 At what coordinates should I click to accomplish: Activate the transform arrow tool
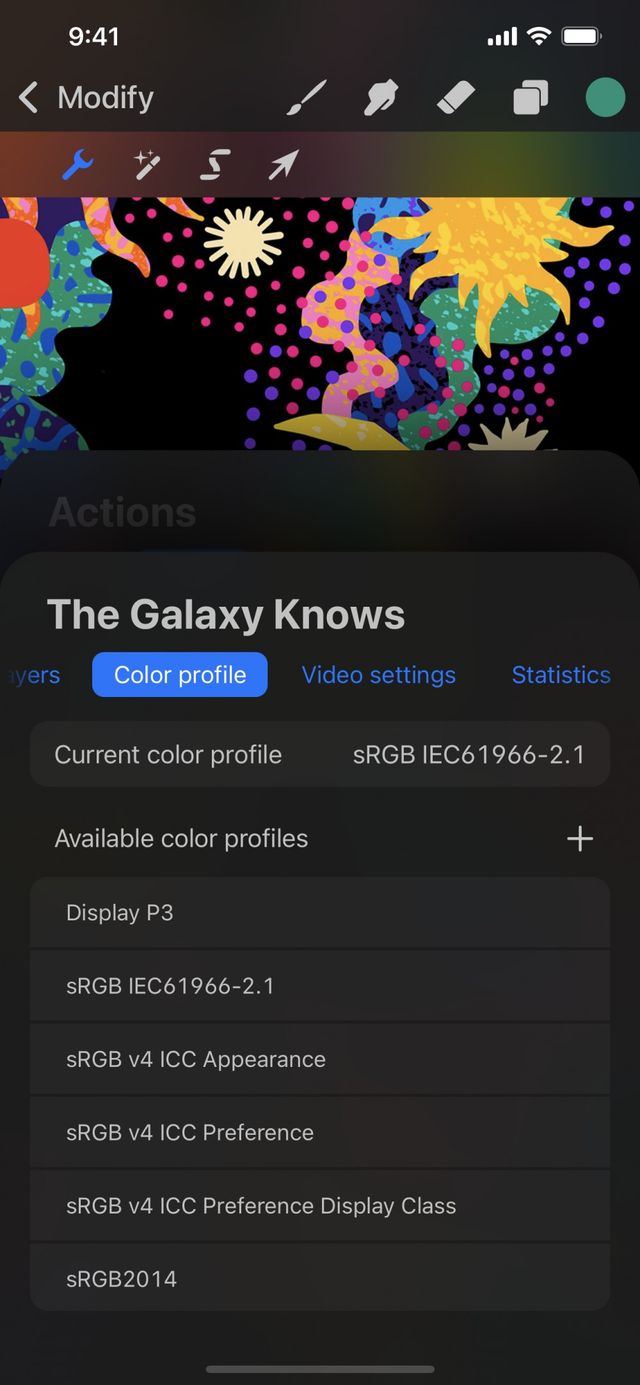click(x=283, y=165)
